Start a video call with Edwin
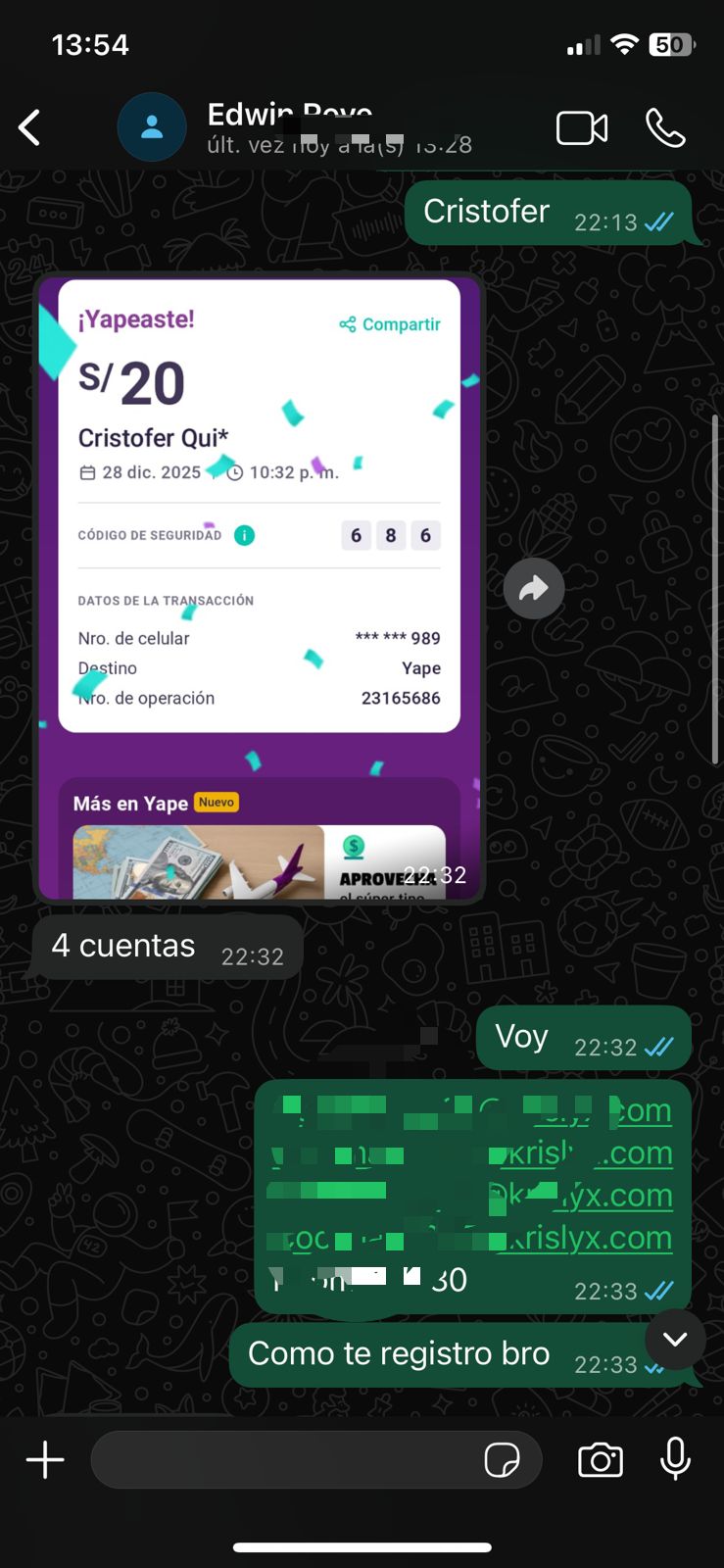The width and height of the screenshot is (724, 1568). [x=582, y=128]
